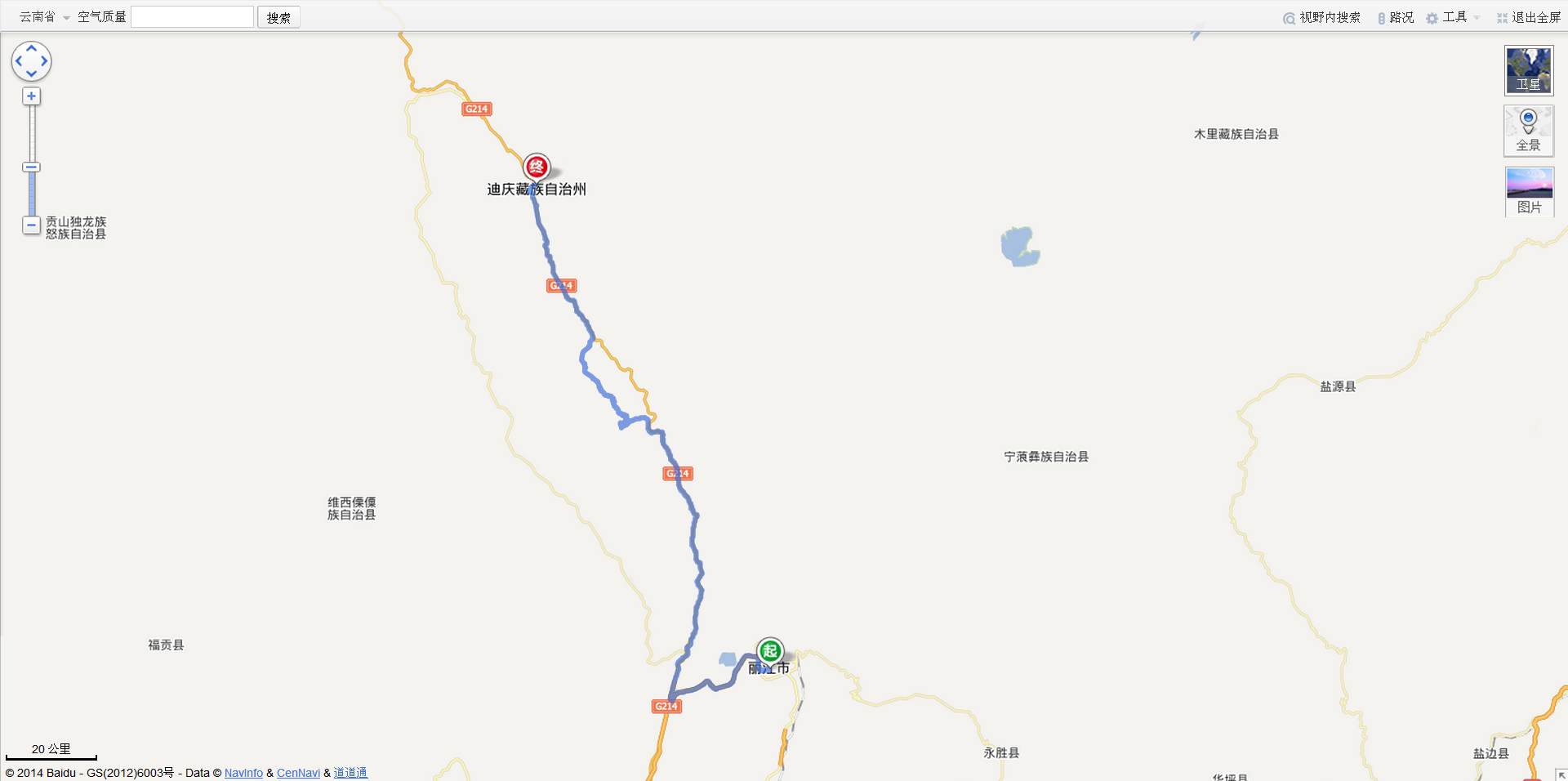The width and height of the screenshot is (1568, 781).
Task: Exit full screen with 退出全屏
Action: tap(1529, 17)
